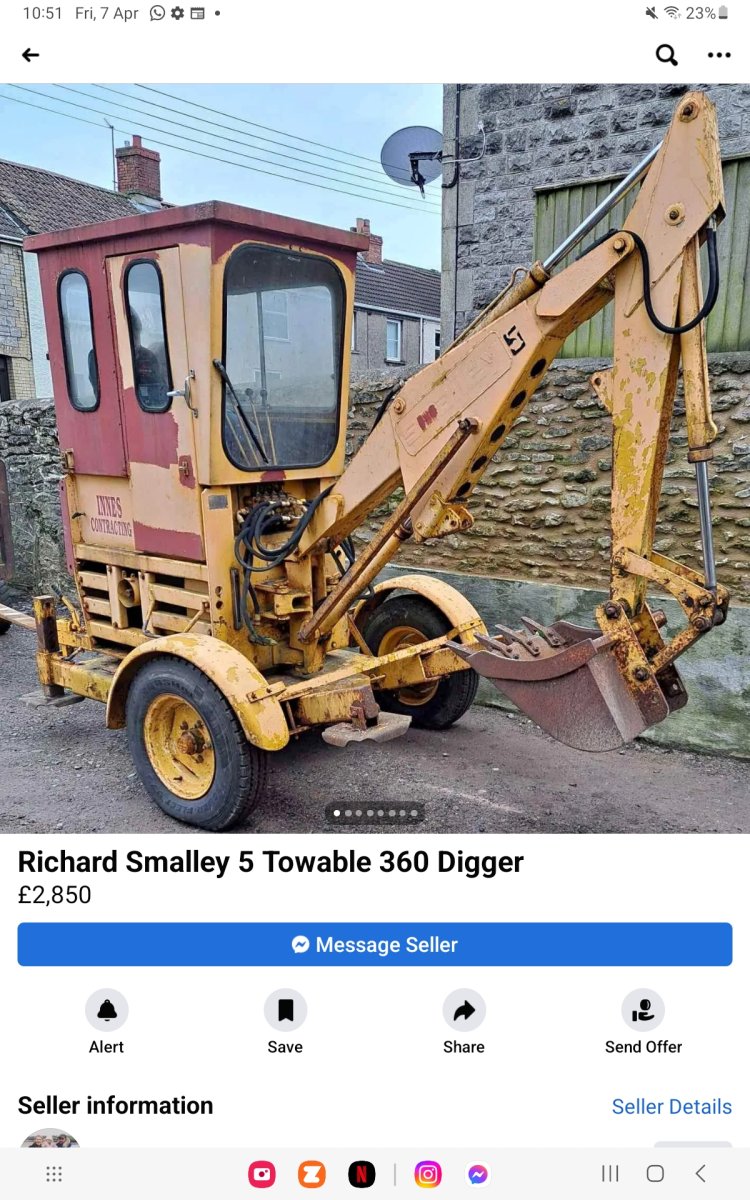Viewport: 750px width, 1200px height.
Task: Launch Instagram from the taskbar
Action: click(x=428, y=1174)
